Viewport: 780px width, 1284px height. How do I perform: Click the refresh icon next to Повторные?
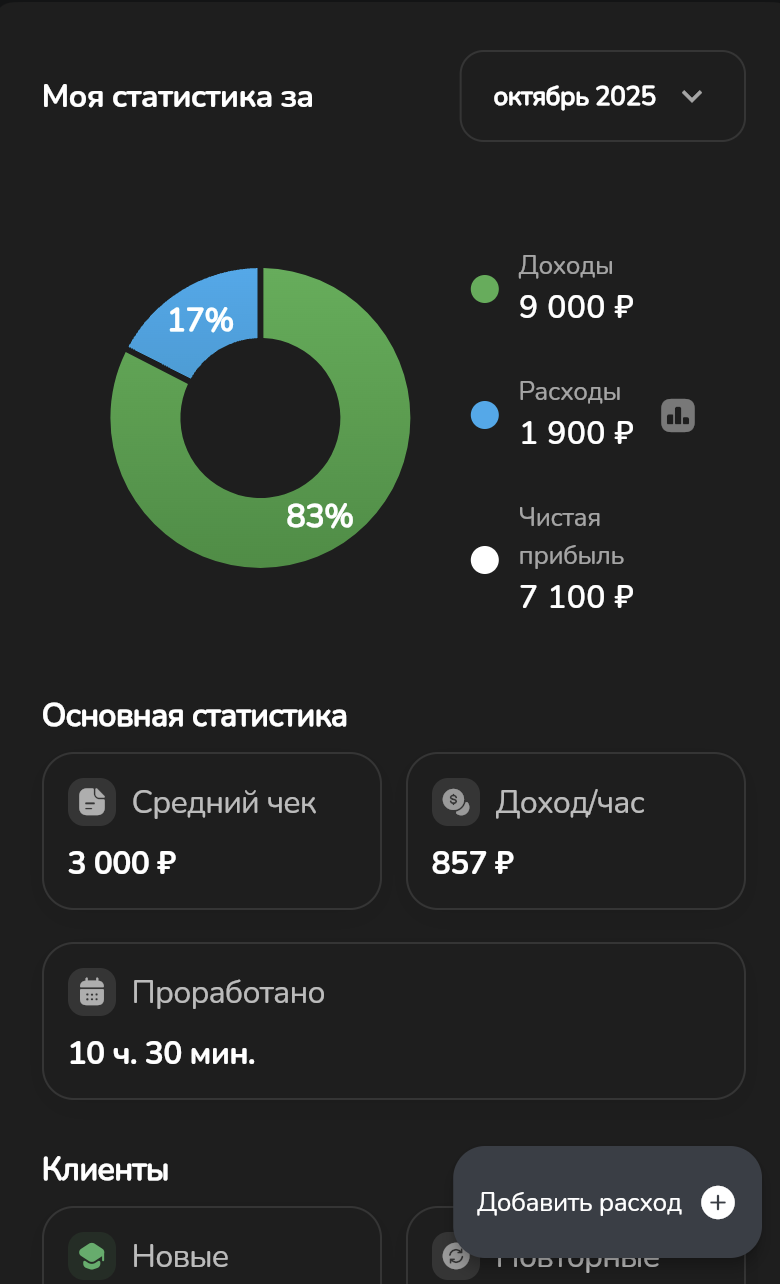point(455,1256)
